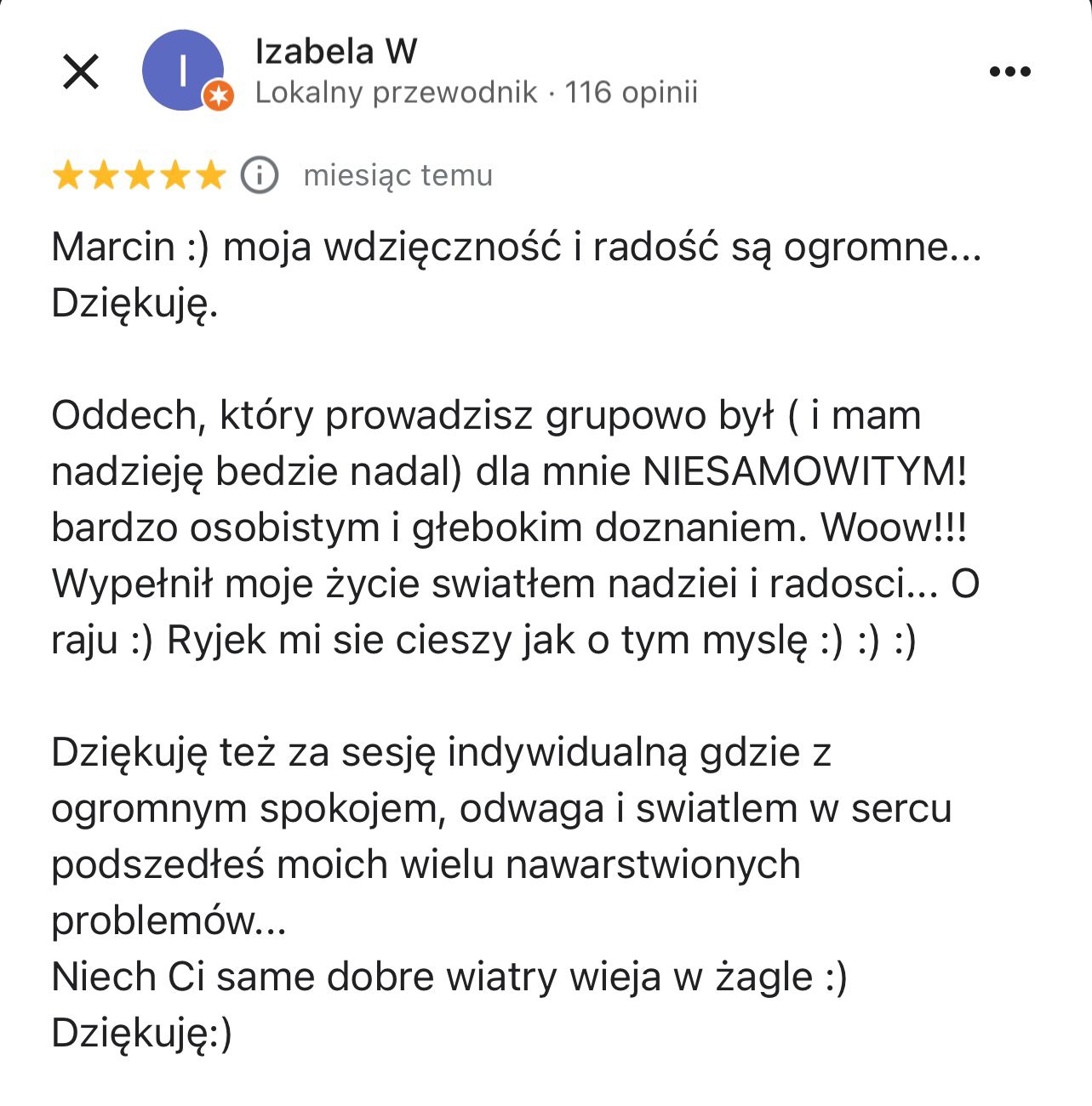Open Izabela W's profile avatar
Viewport: 1092px width, 1106px height.
click(x=183, y=71)
